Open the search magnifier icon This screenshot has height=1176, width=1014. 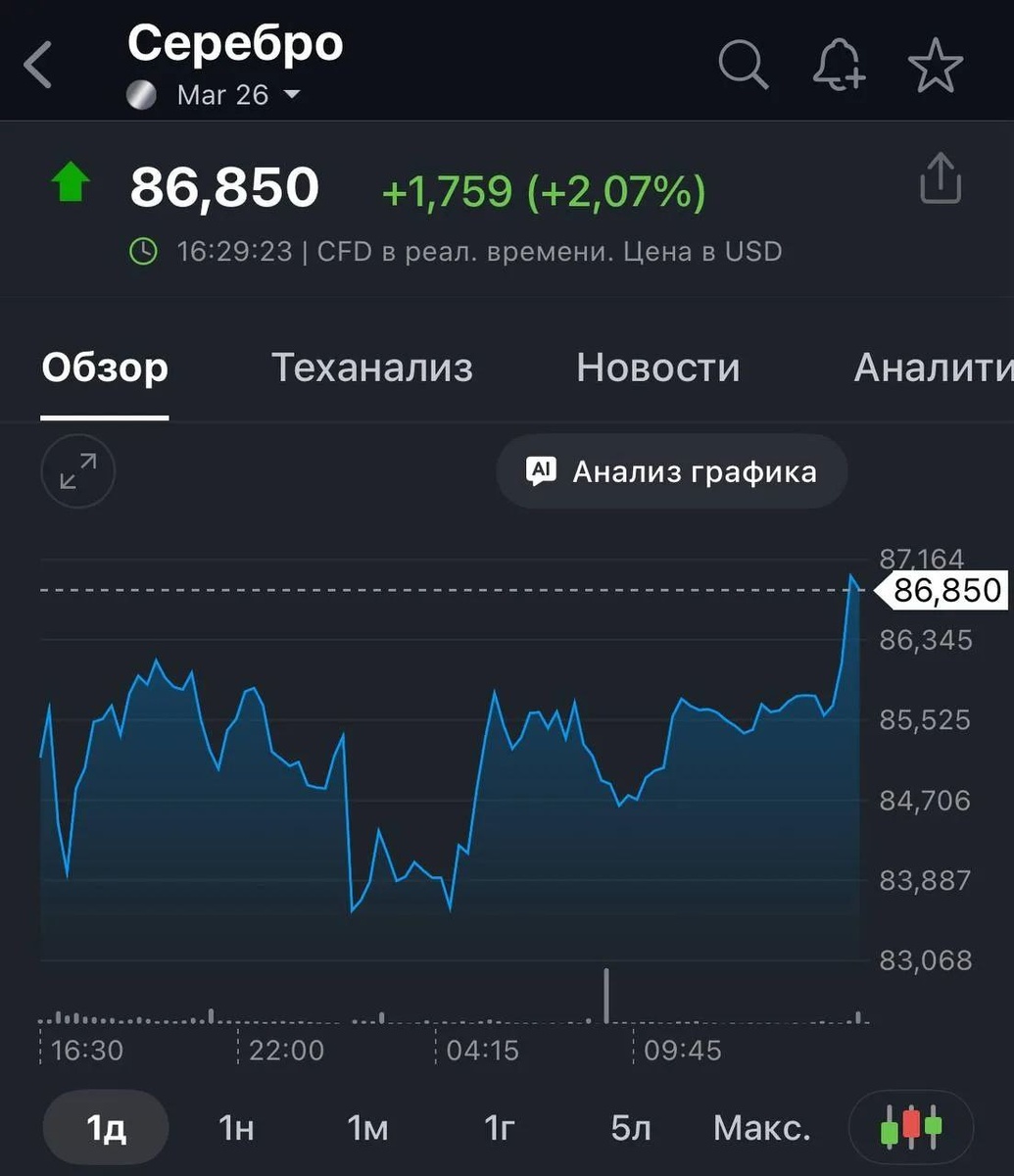[744, 65]
